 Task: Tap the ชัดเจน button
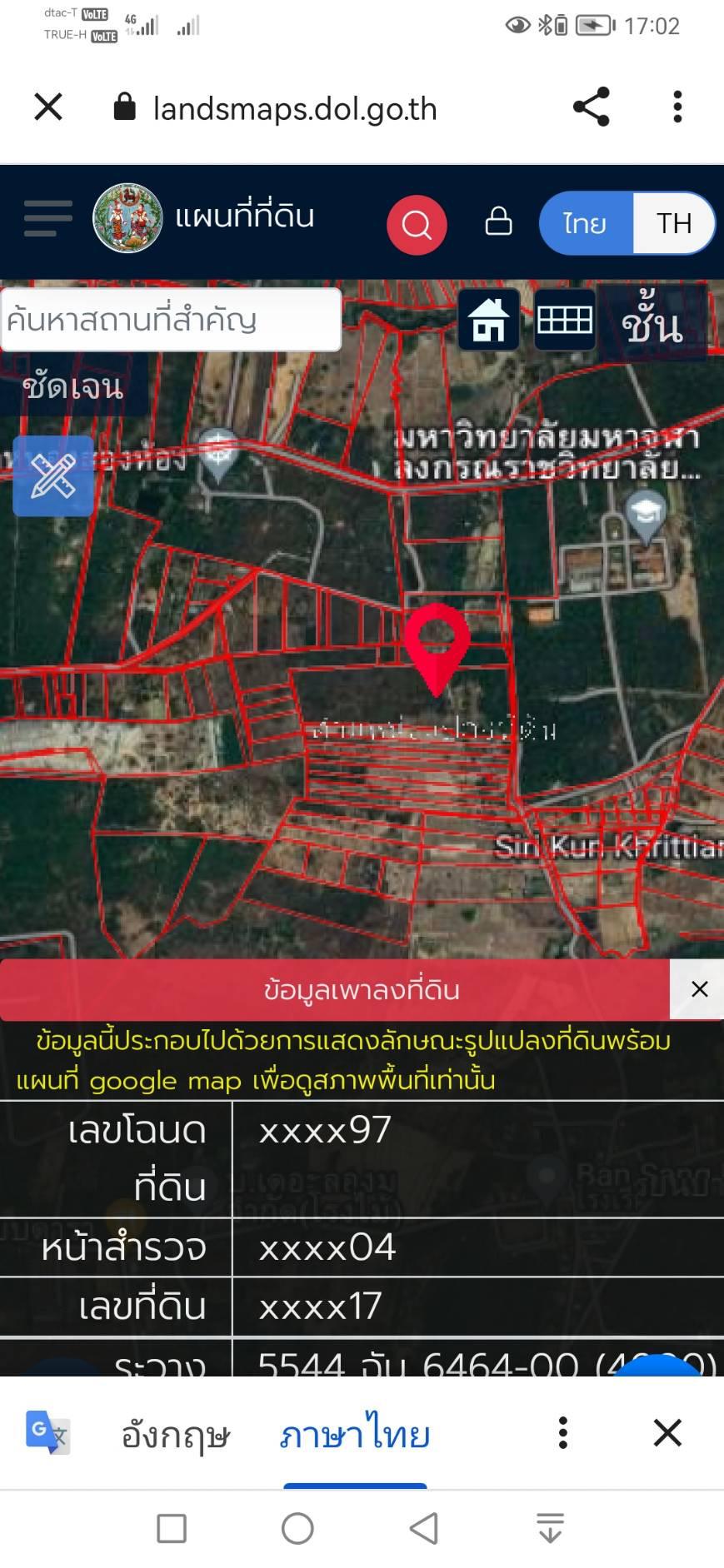[x=73, y=386]
